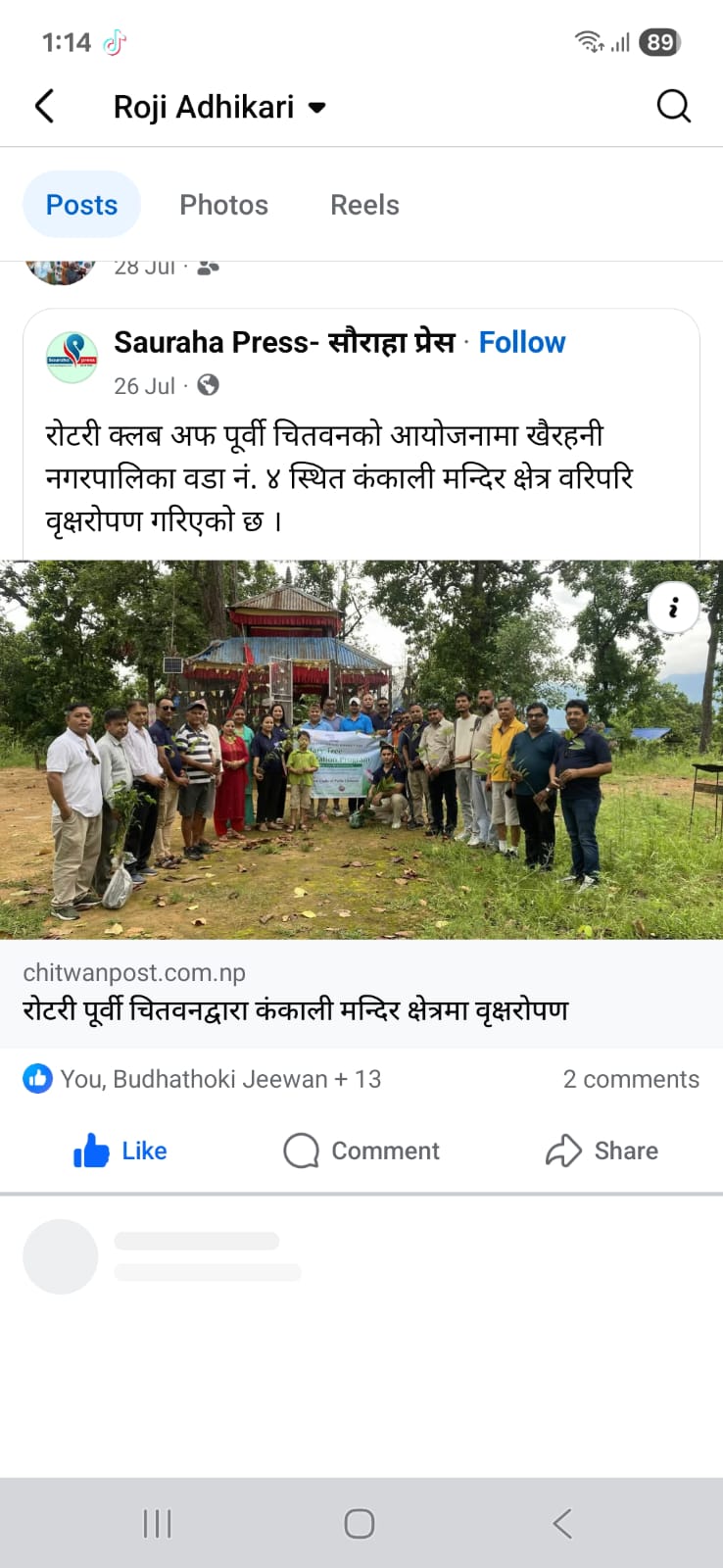Screen dimensions: 723x1568
Task: Select the Posts tab
Action: coord(81,205)
